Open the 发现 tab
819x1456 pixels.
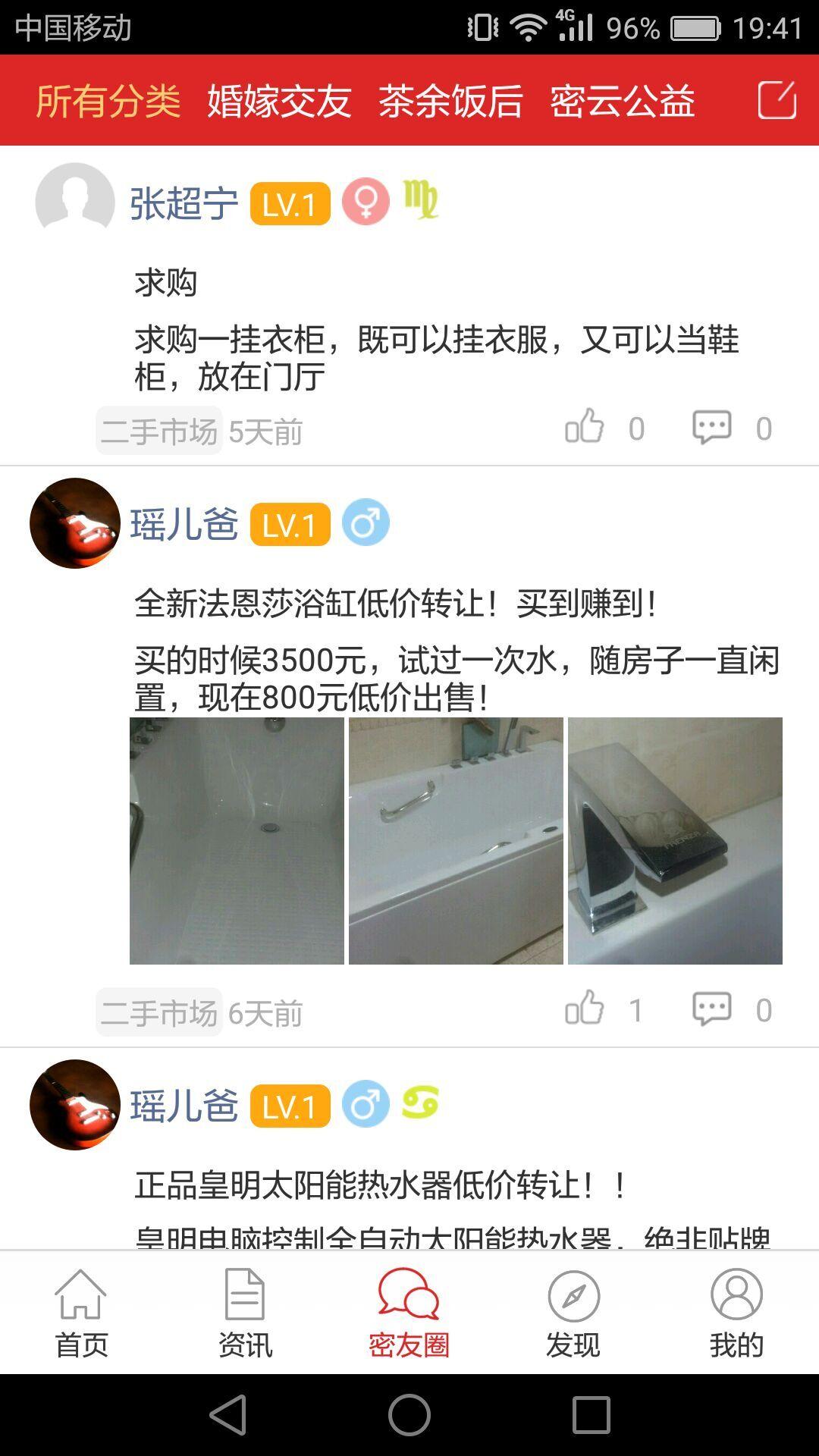pos(573,1313)
